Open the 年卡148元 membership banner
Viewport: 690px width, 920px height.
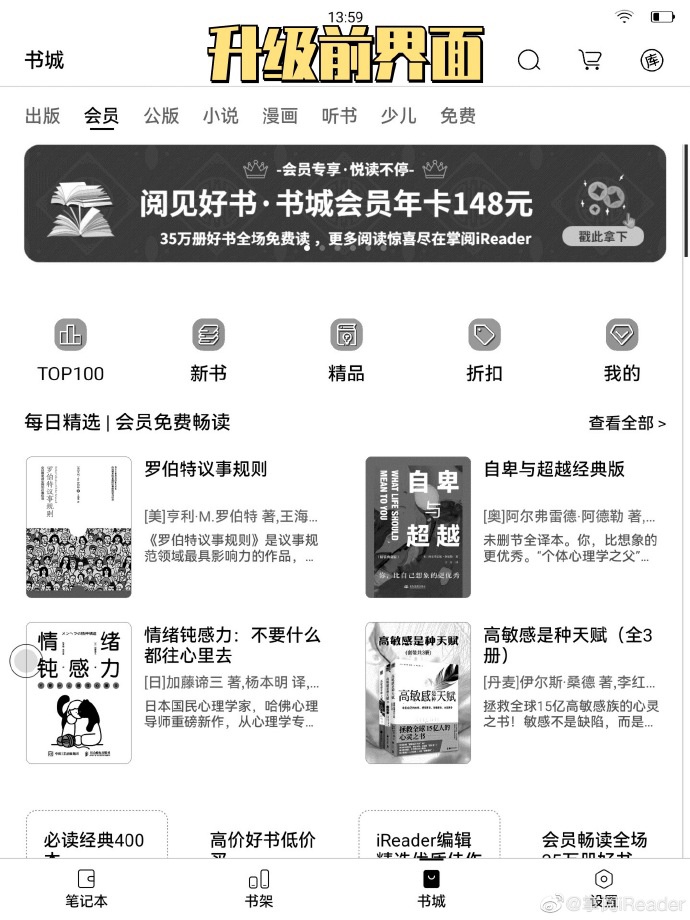pyautogui.click(x=345, y=204)
